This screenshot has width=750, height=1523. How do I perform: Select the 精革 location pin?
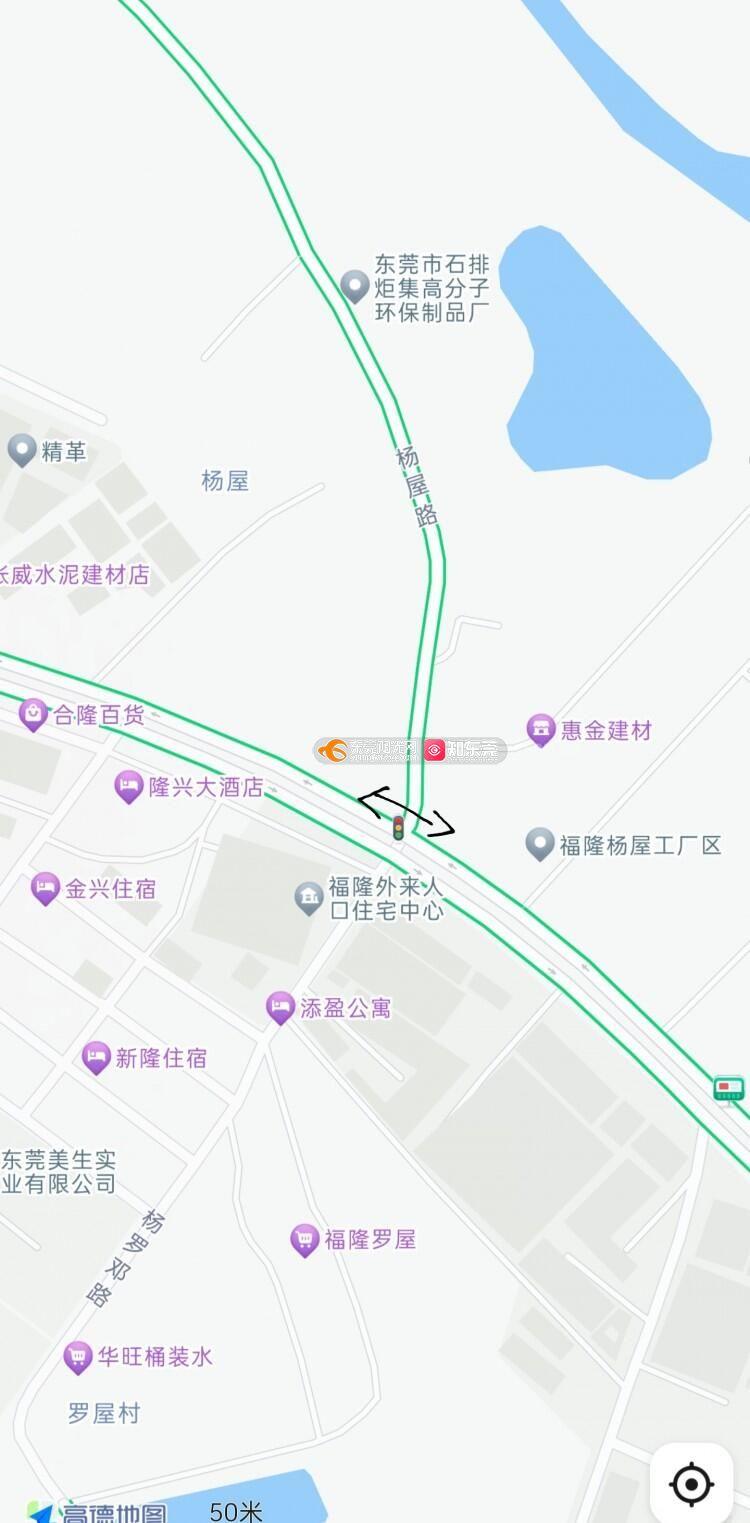[22, 450]
